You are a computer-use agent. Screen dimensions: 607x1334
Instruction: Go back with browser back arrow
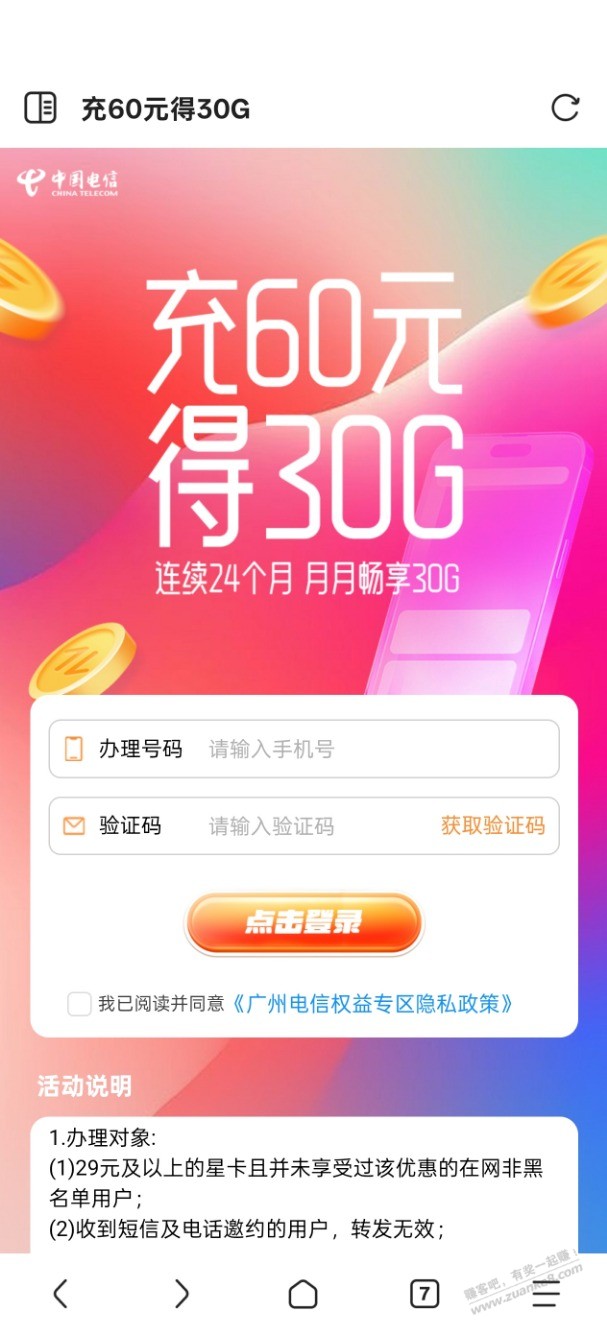pyautogui.click(x=60, y=1294)
